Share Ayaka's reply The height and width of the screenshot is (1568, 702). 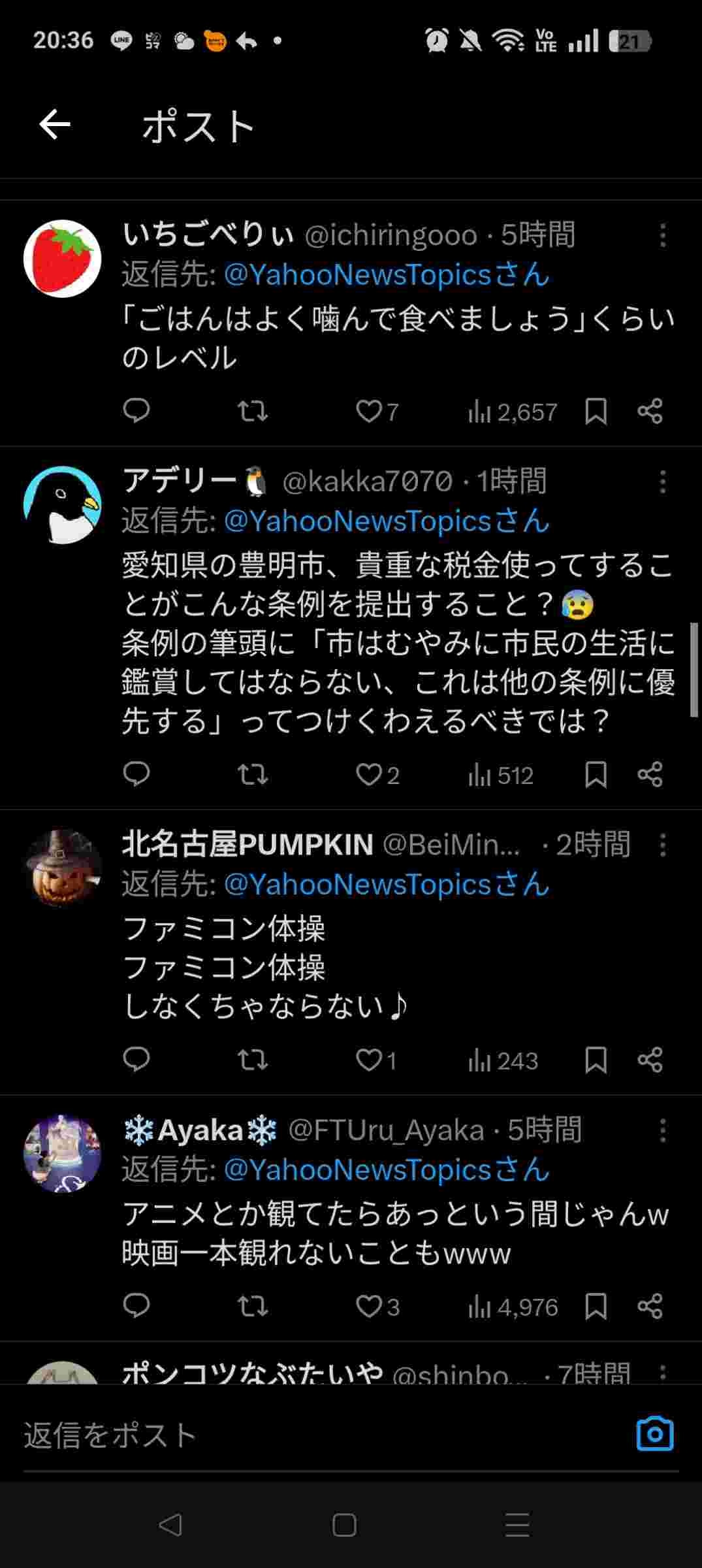pyautogui.click(x=650, y=1307)
